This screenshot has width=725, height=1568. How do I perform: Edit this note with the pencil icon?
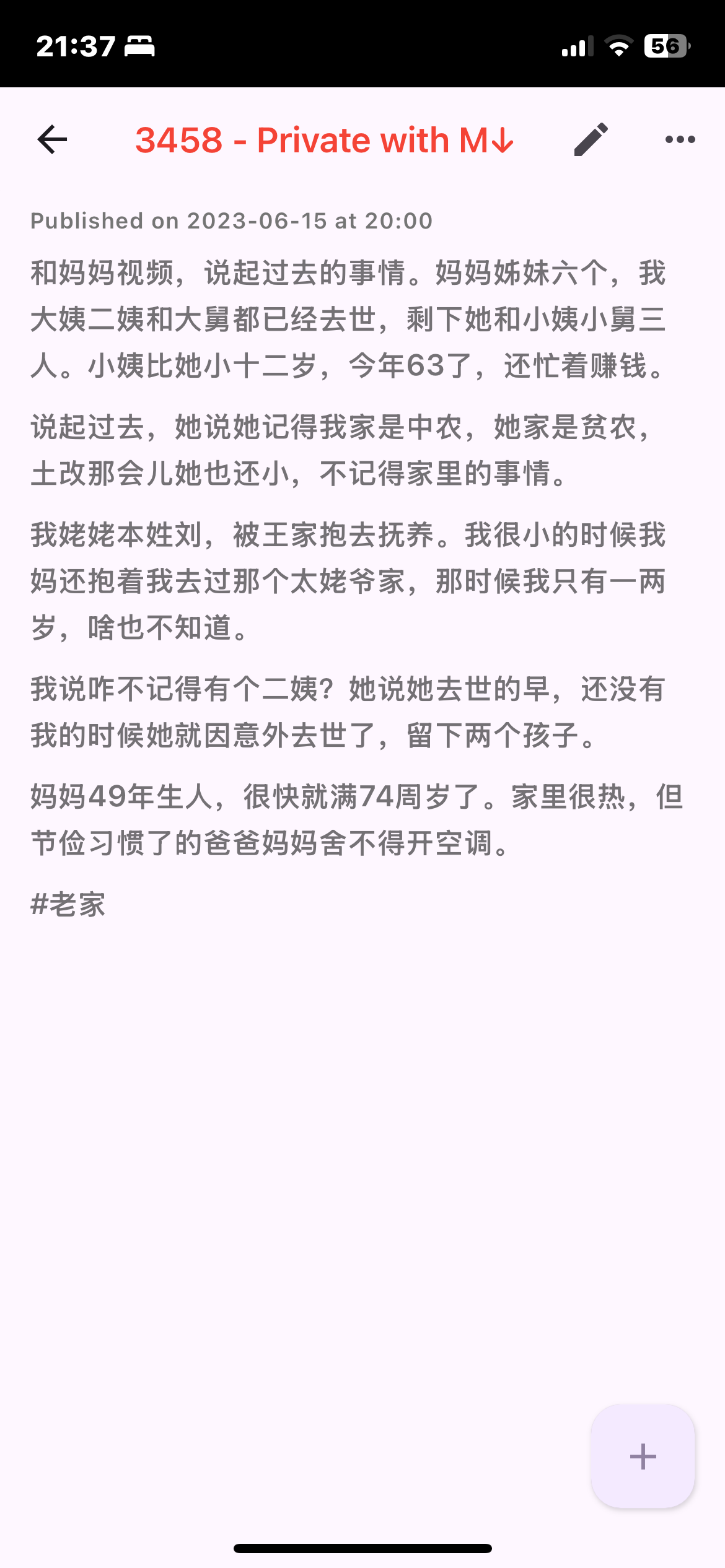591,139
